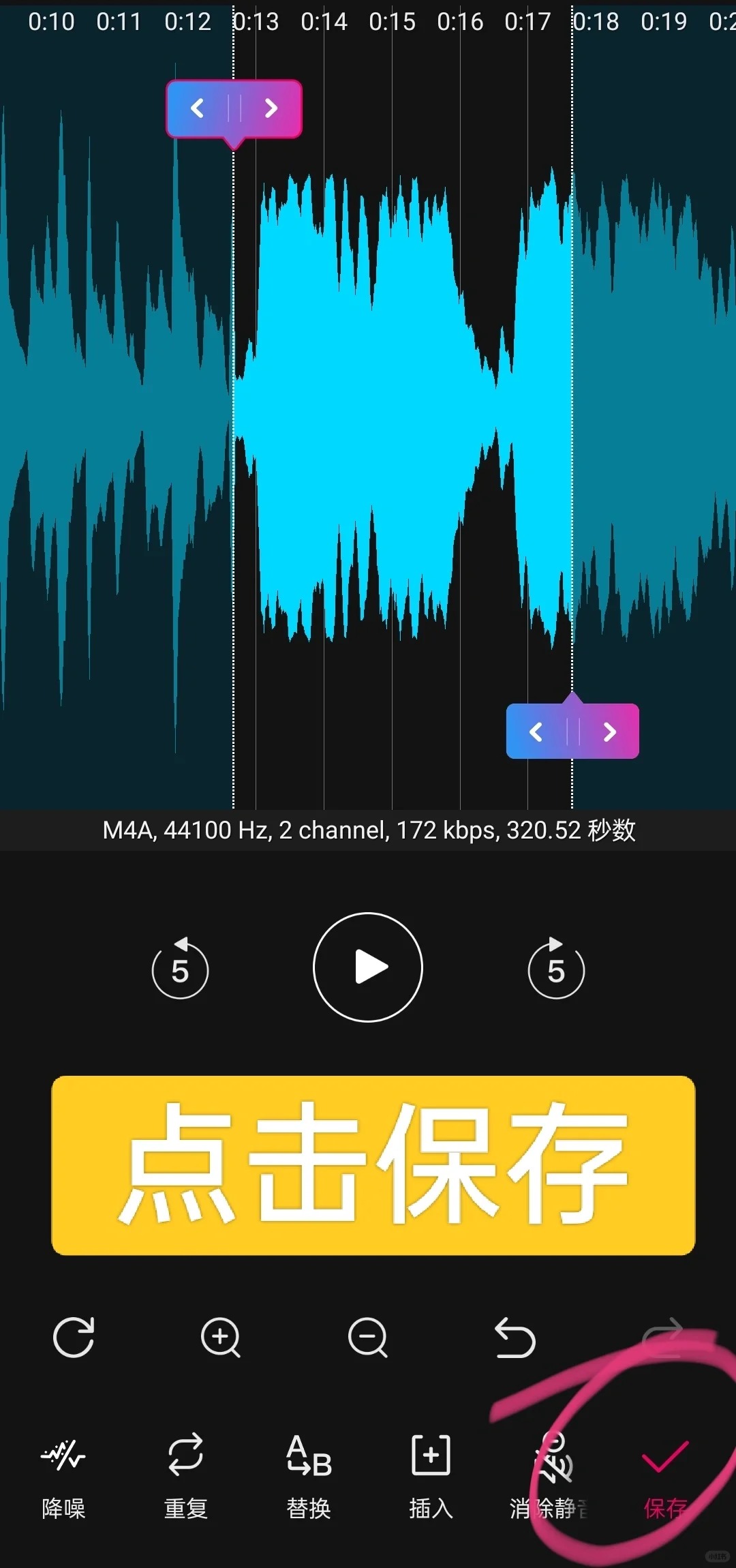
Task: Zoom out of the waveform
Action: pyautogui.click(x=368, y=1337)
